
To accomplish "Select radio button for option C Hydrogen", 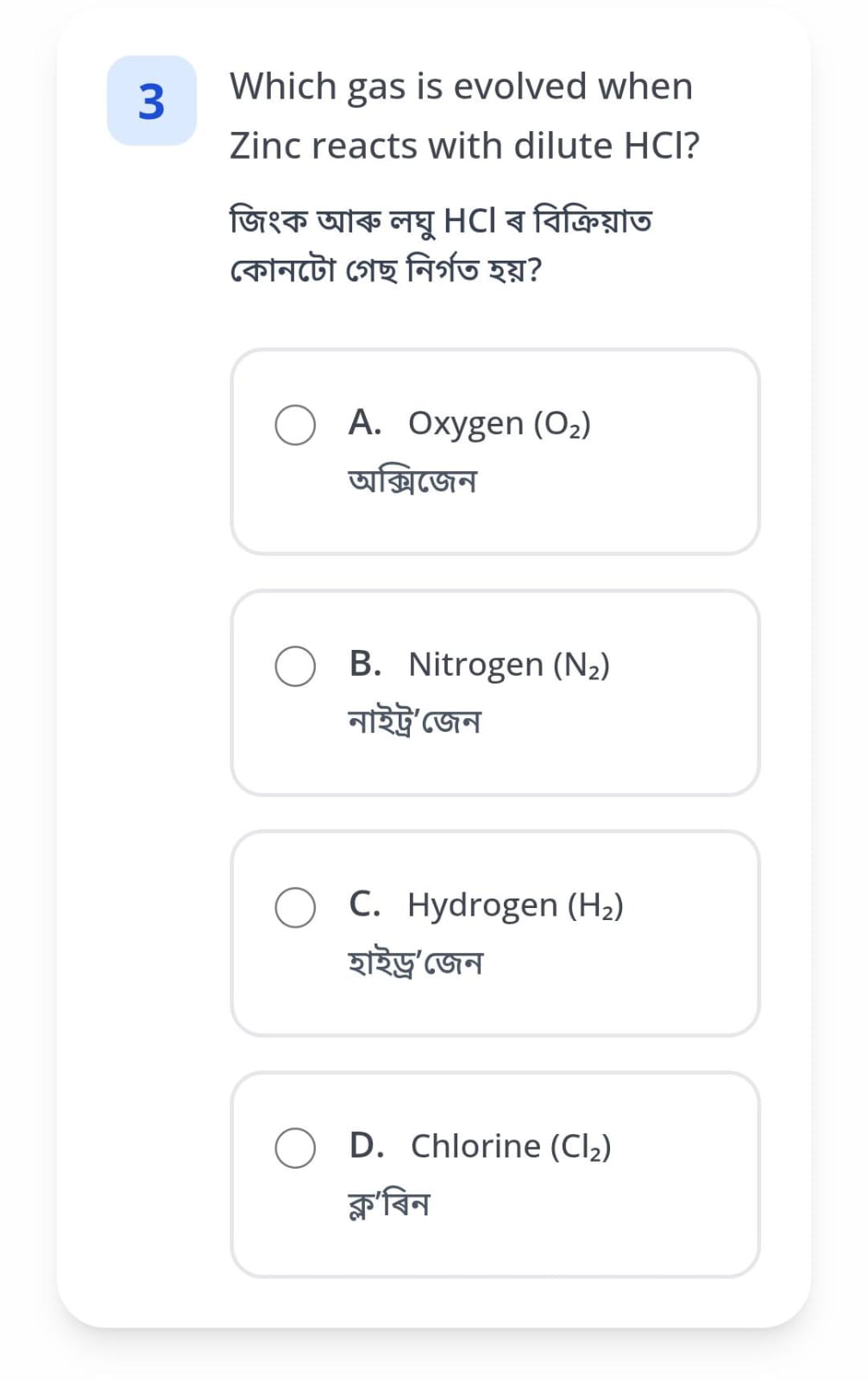I will (295, 905).
